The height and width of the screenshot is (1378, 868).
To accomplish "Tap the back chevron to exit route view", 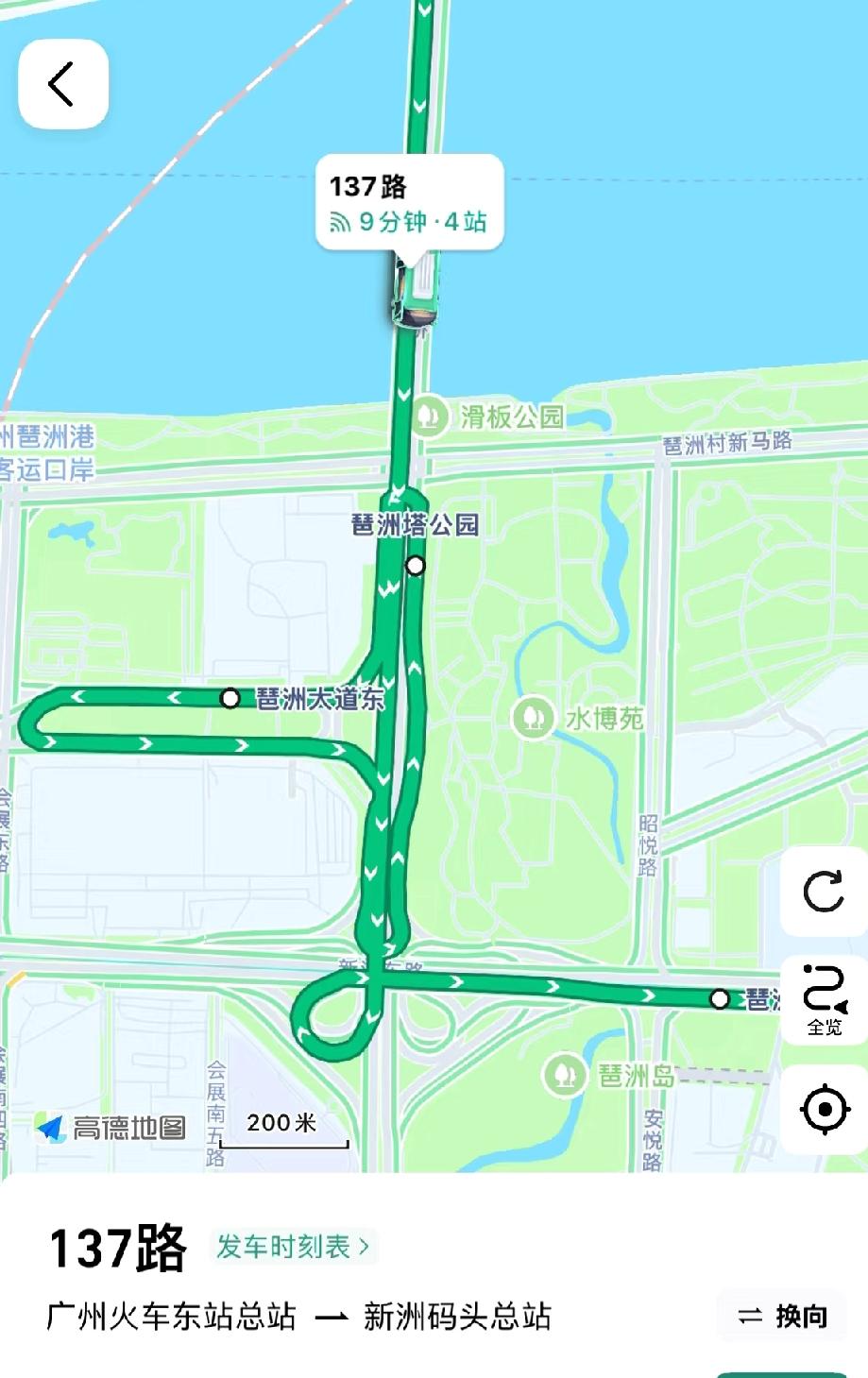I will 62,81.
